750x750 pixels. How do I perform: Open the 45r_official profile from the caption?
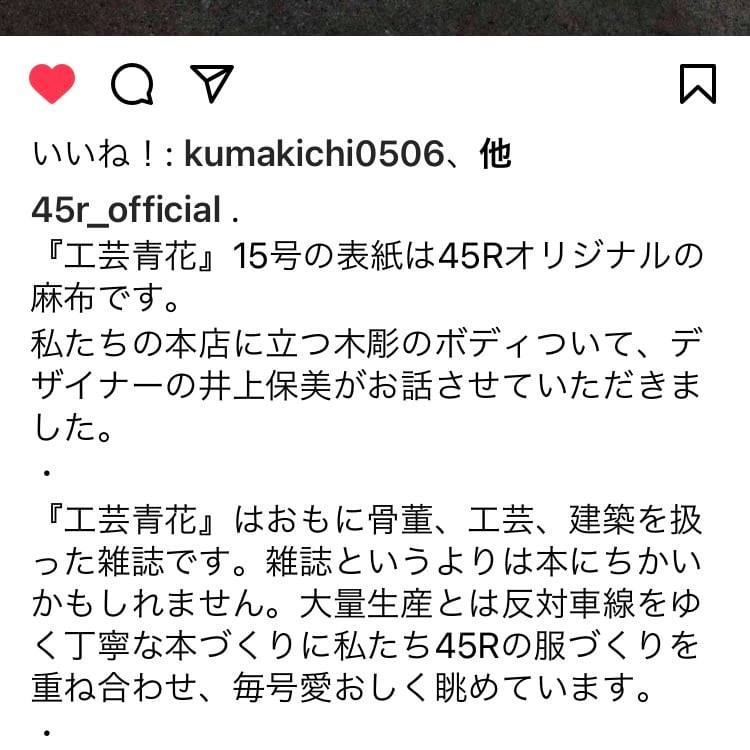tap(125, 210)
